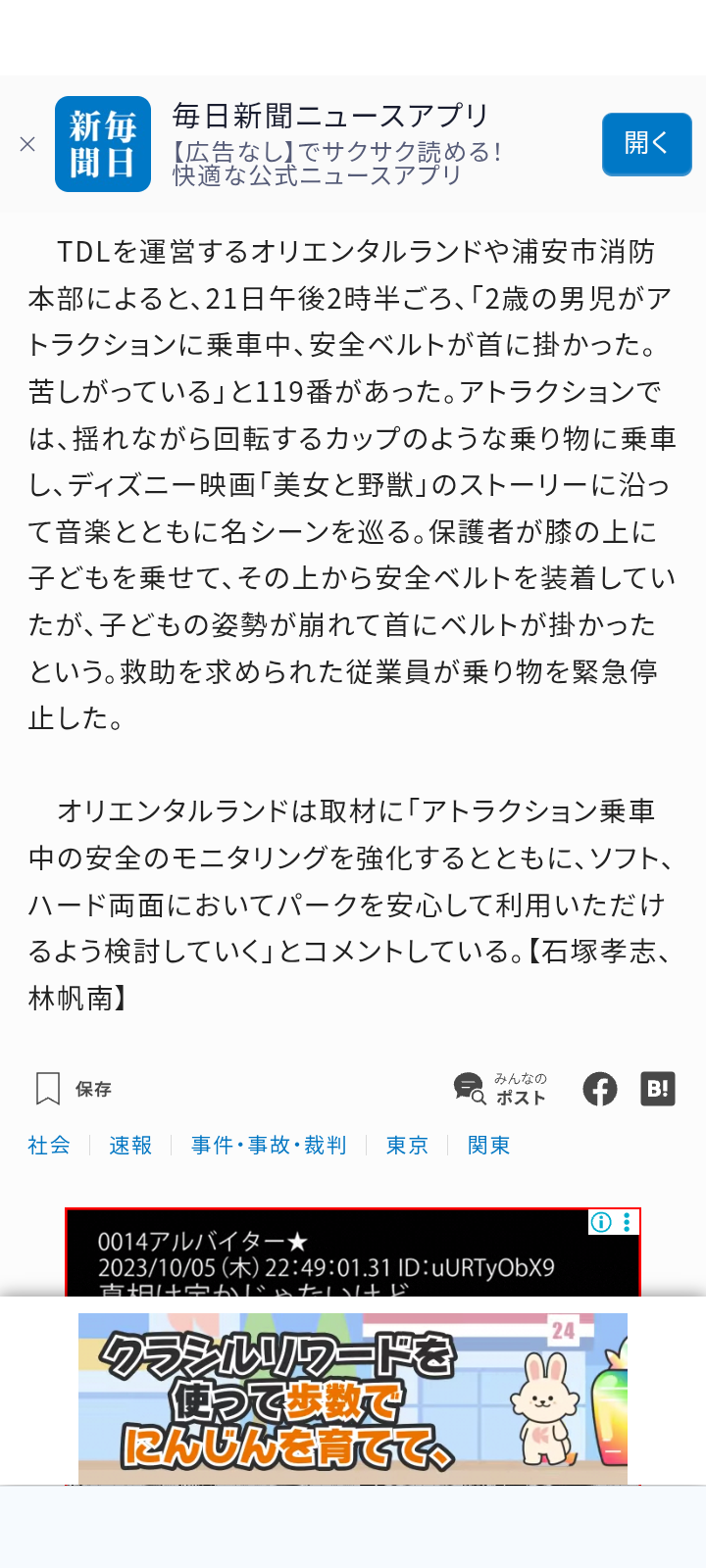The height and width of the screenshot is (1568, 706).
Task: Tap the 毎日新聞 app logo icon
Action: pos(102,143)
